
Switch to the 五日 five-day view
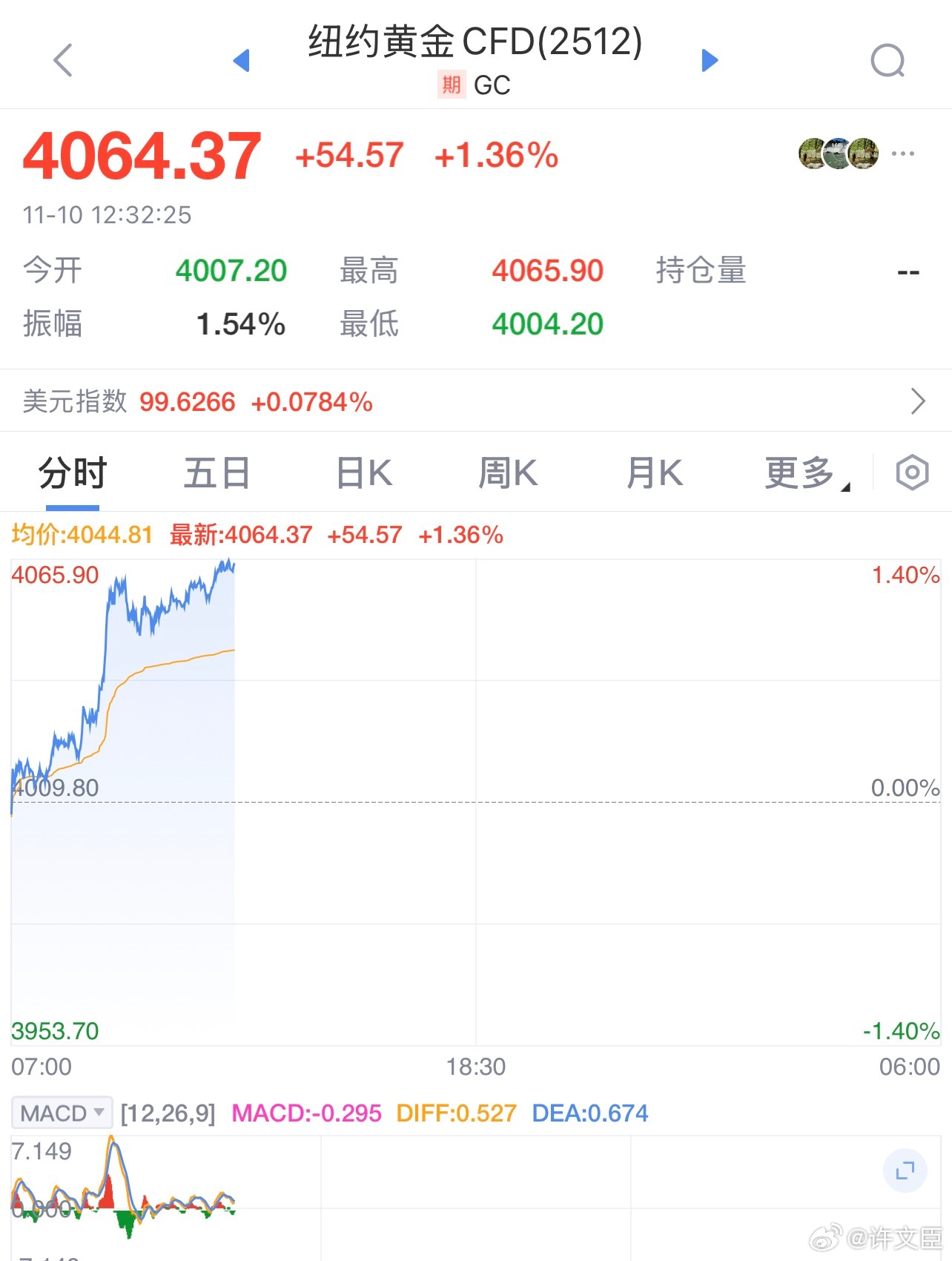216,472
